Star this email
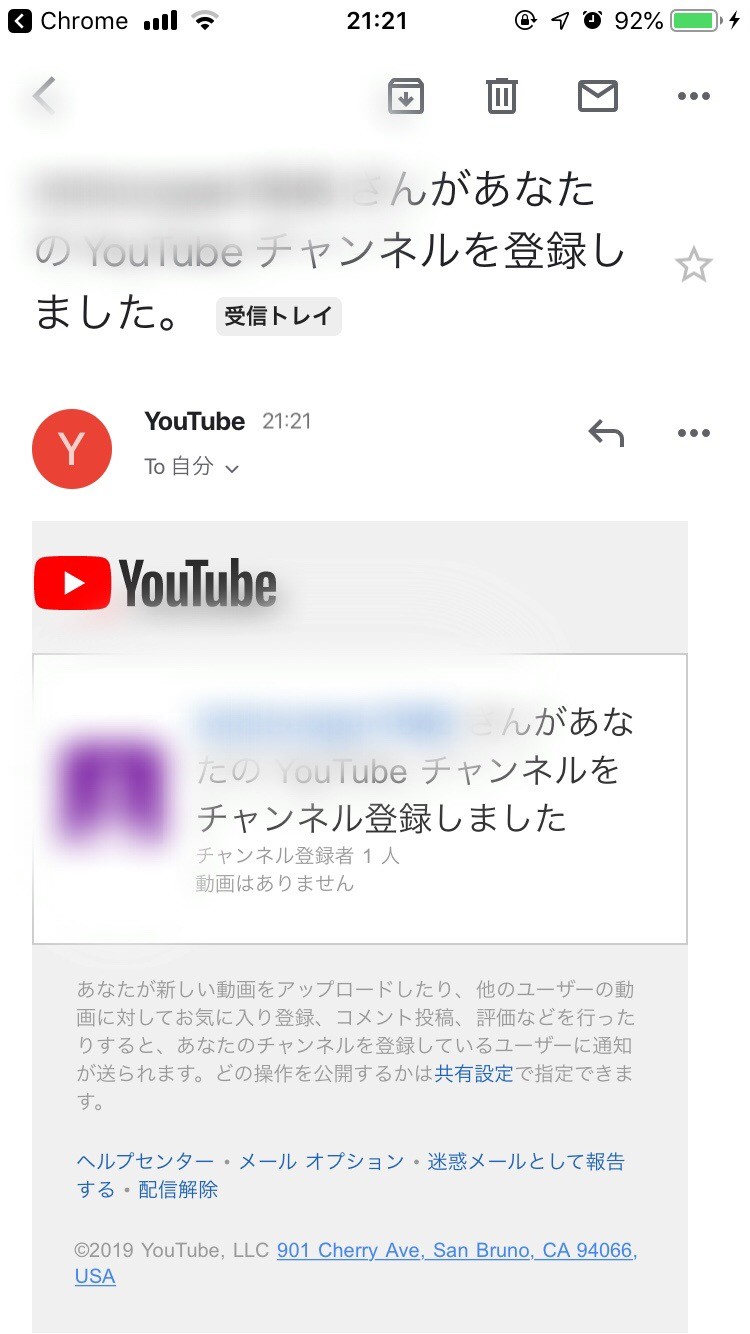This screenshot has height=1334, width=750. [x=693, y=265]
